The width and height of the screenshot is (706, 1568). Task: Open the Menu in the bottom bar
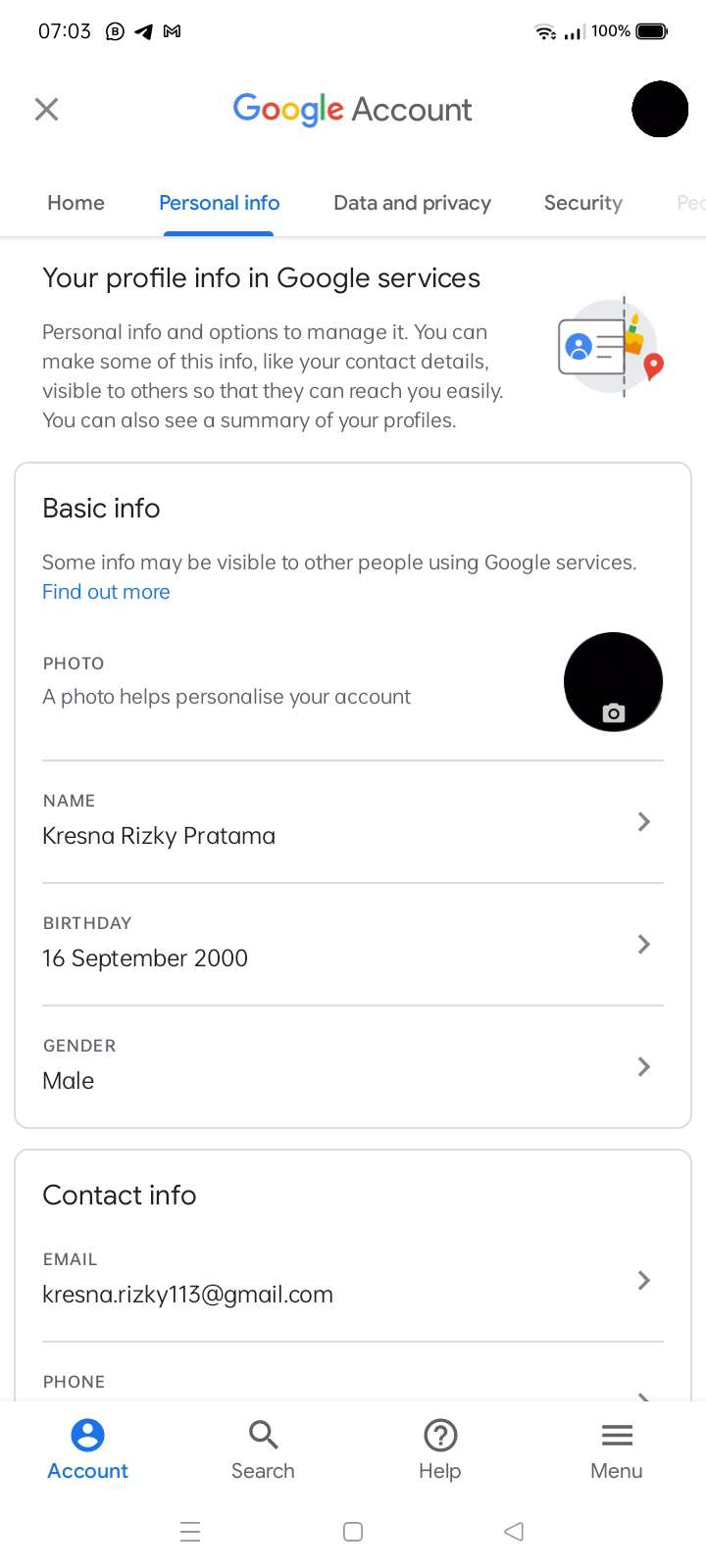click(x=617, y=1449)
